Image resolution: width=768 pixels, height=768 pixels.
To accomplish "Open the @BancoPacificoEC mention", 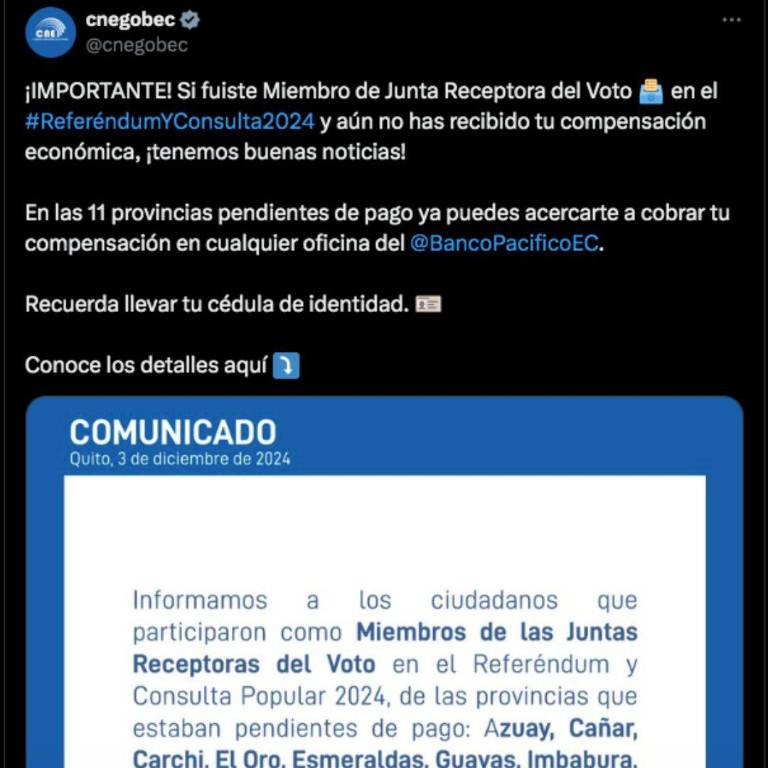I will point(504,243).
